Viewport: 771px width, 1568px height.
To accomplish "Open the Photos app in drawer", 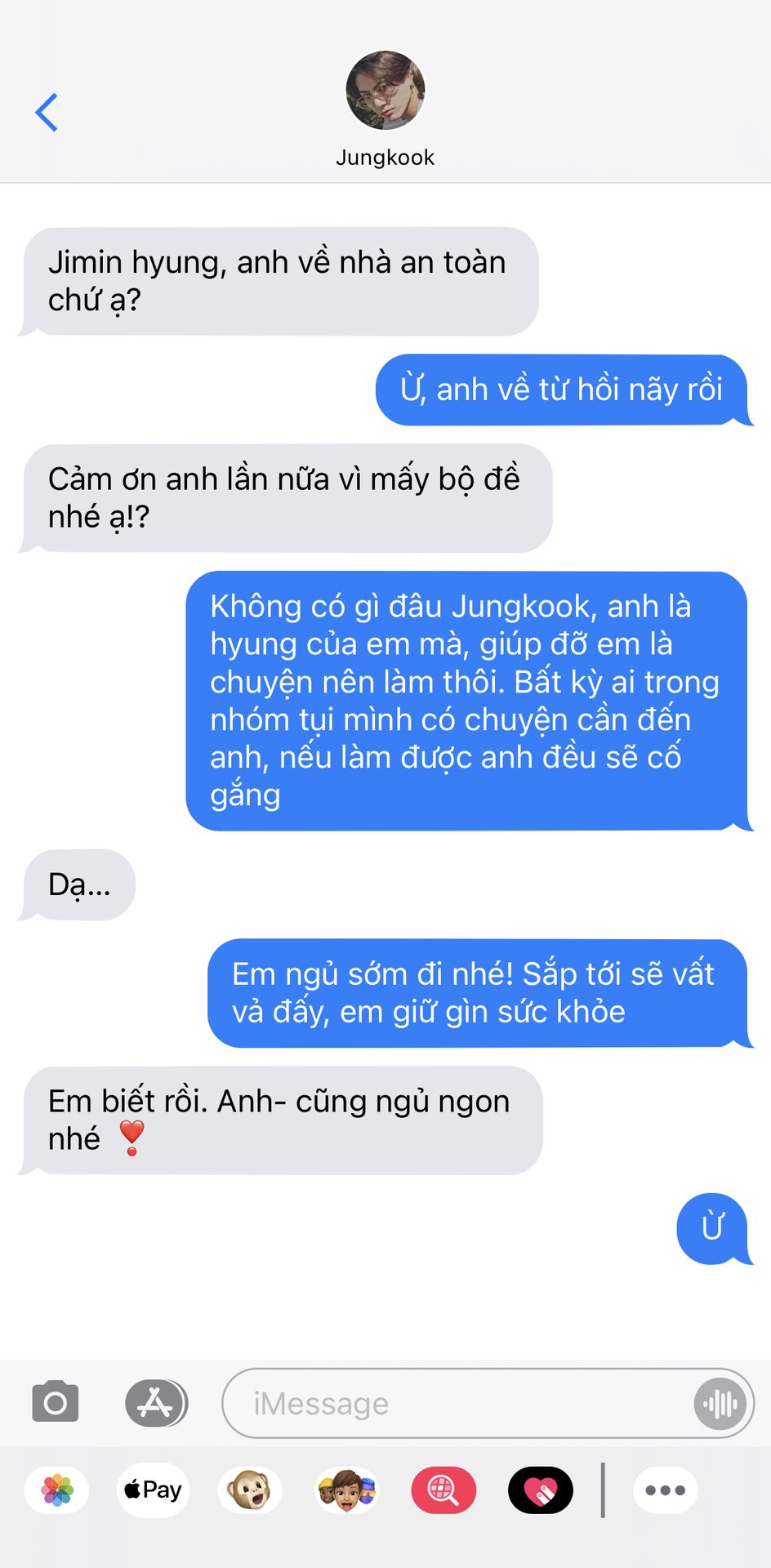I will pos(57,1490).
